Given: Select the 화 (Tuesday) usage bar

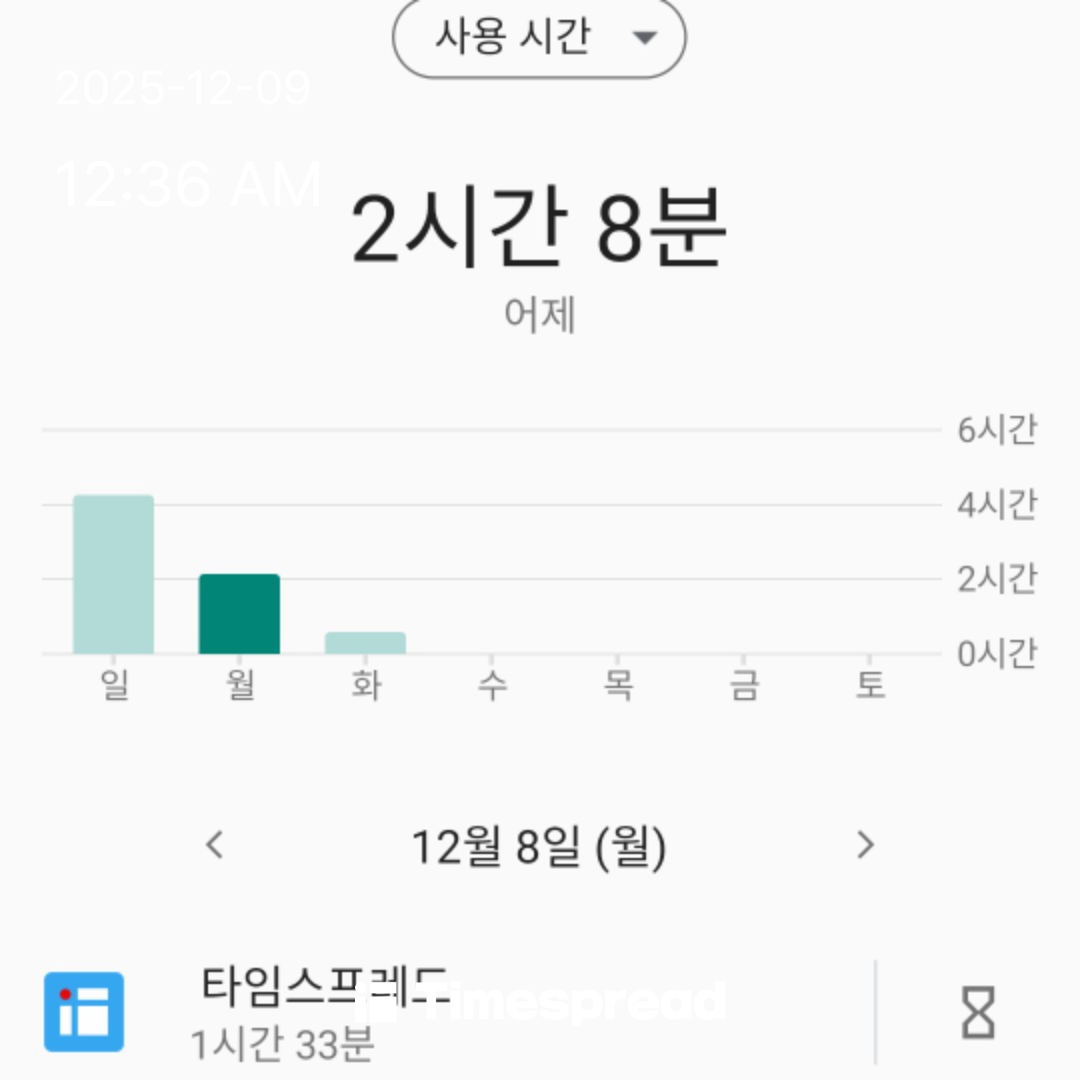Looking at the screenshot, I should 365,642.
